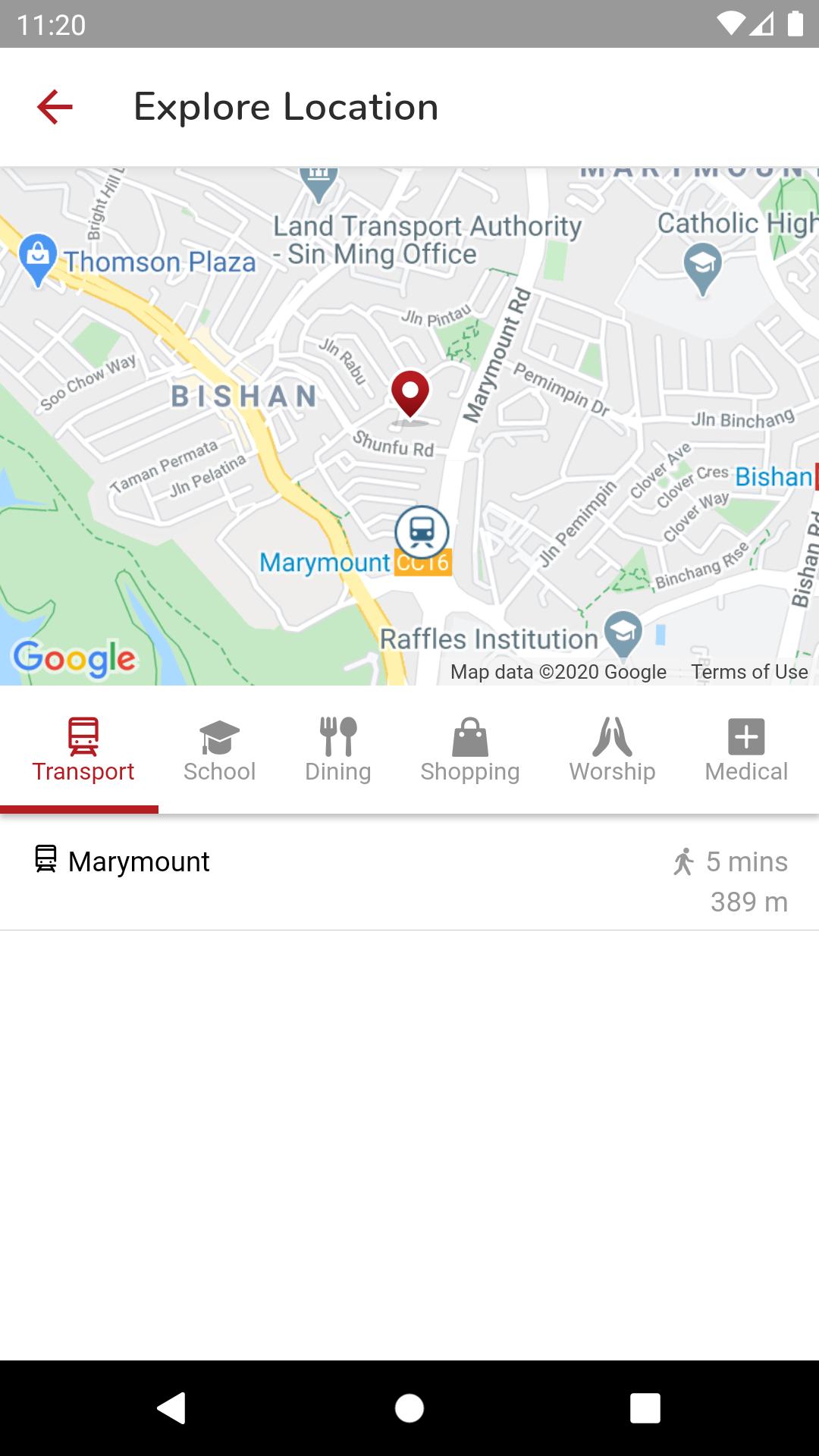
Task: Open recent apps from navigation bar
Action: pyautogui.click(x=645, y=1408)
